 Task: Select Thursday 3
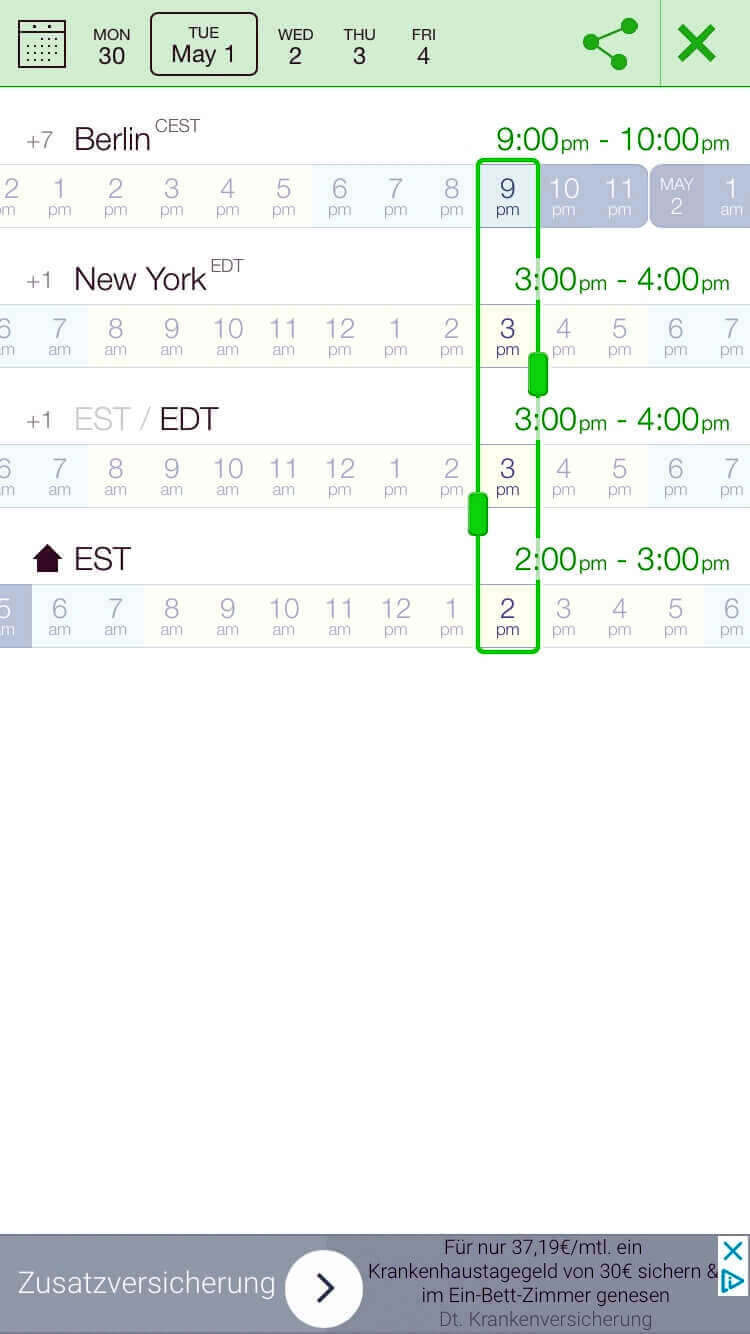(359, 46)
